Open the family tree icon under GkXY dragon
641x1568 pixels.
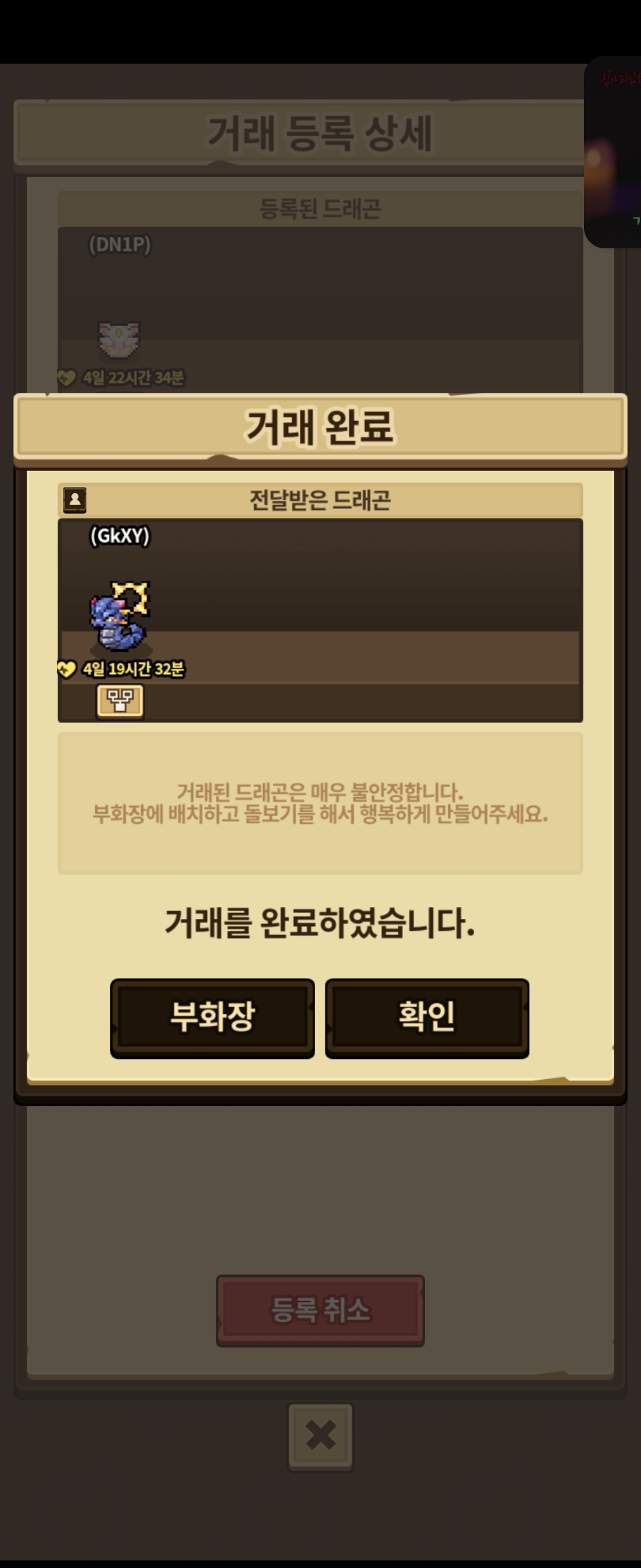pyautogui.click(x=120, y=701)
